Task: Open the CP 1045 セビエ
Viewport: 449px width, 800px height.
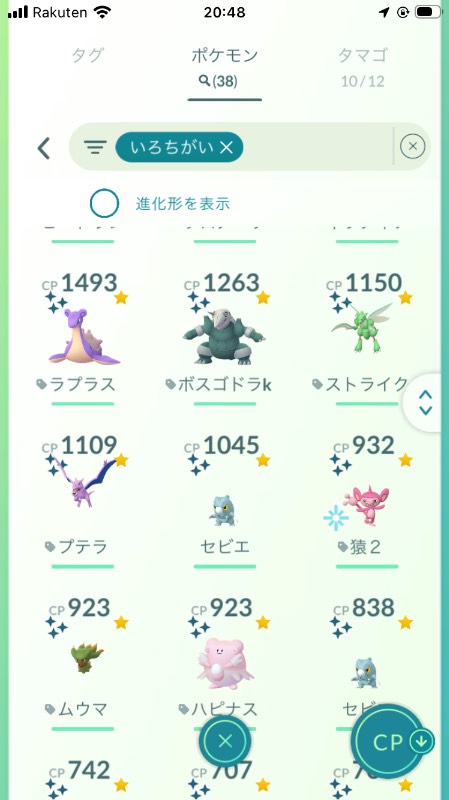Action: [x=224, y=501]
